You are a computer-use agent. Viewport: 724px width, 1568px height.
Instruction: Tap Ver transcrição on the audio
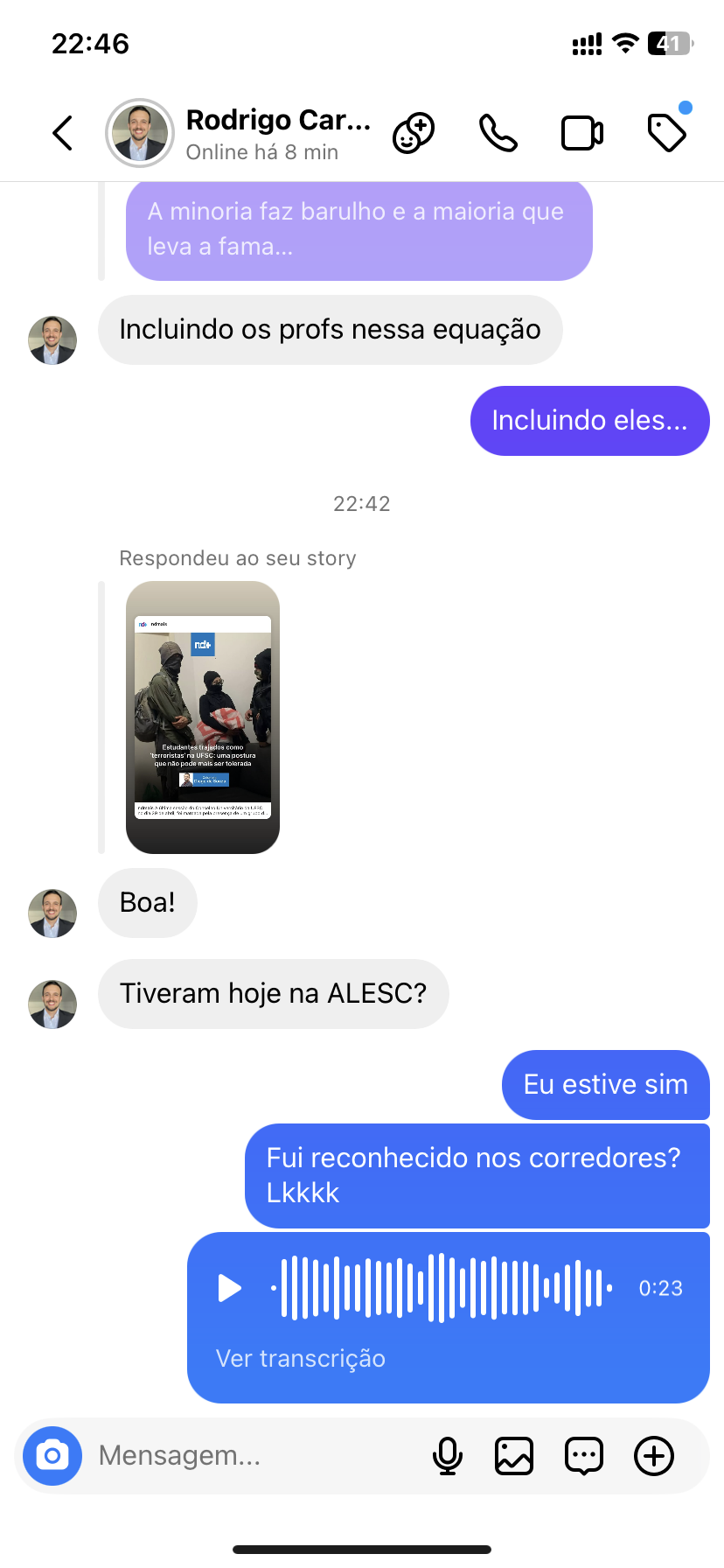click(x=300, y=1358)
